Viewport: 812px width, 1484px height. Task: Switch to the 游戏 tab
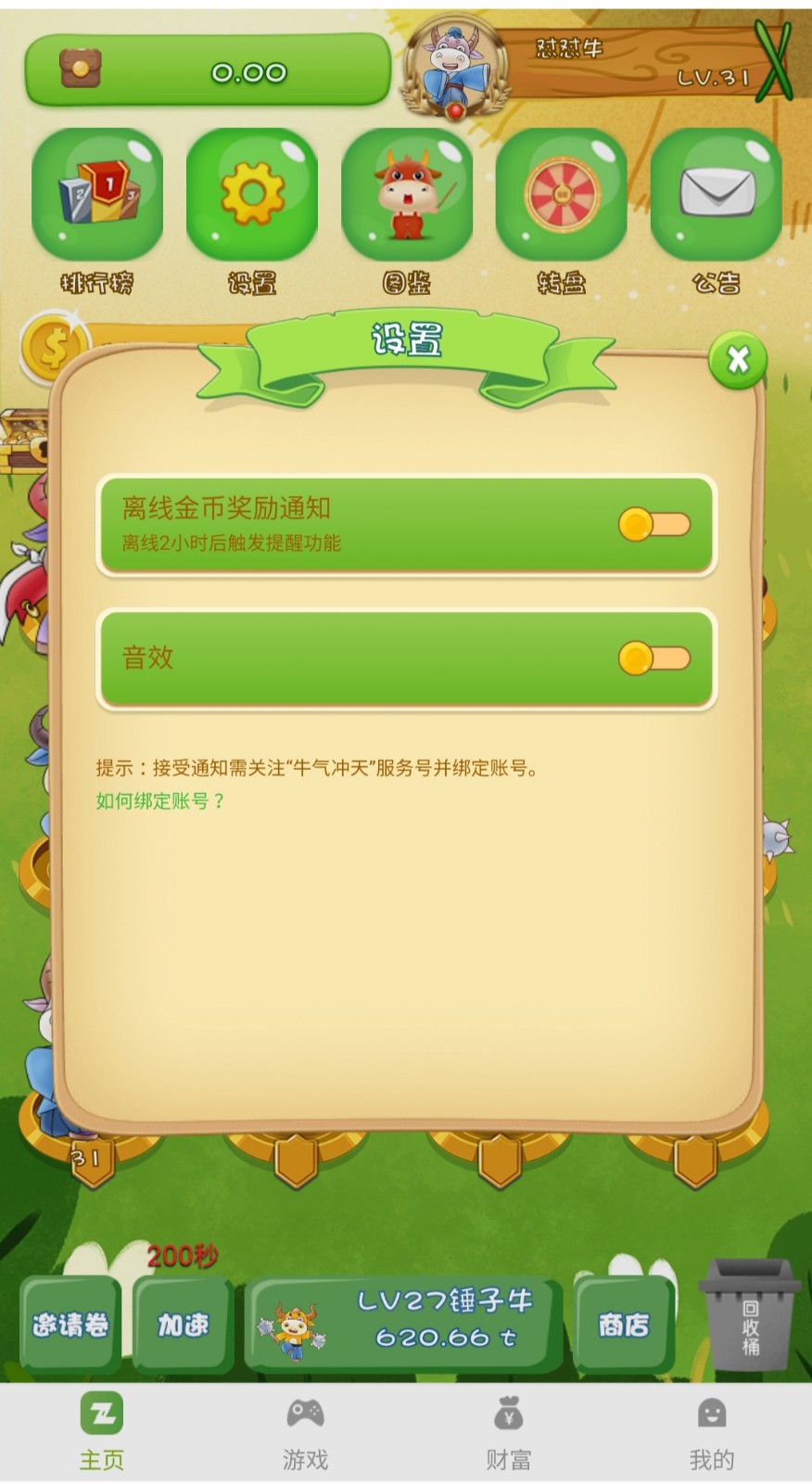305,1433
